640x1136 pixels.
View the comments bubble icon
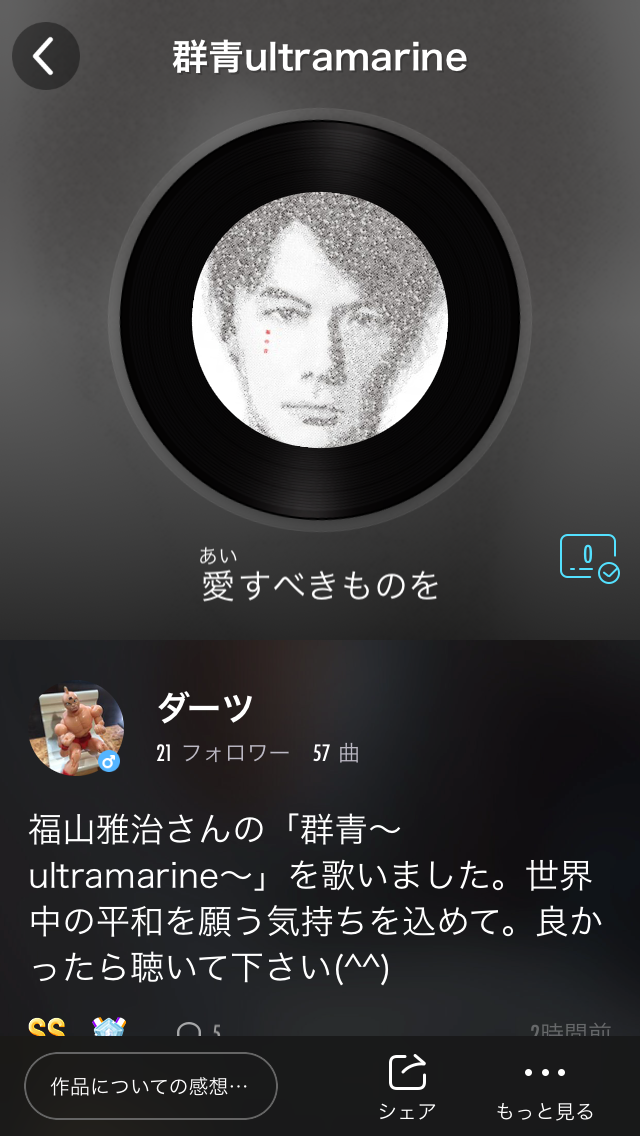pyautogui.click(x=190, y=1029)
